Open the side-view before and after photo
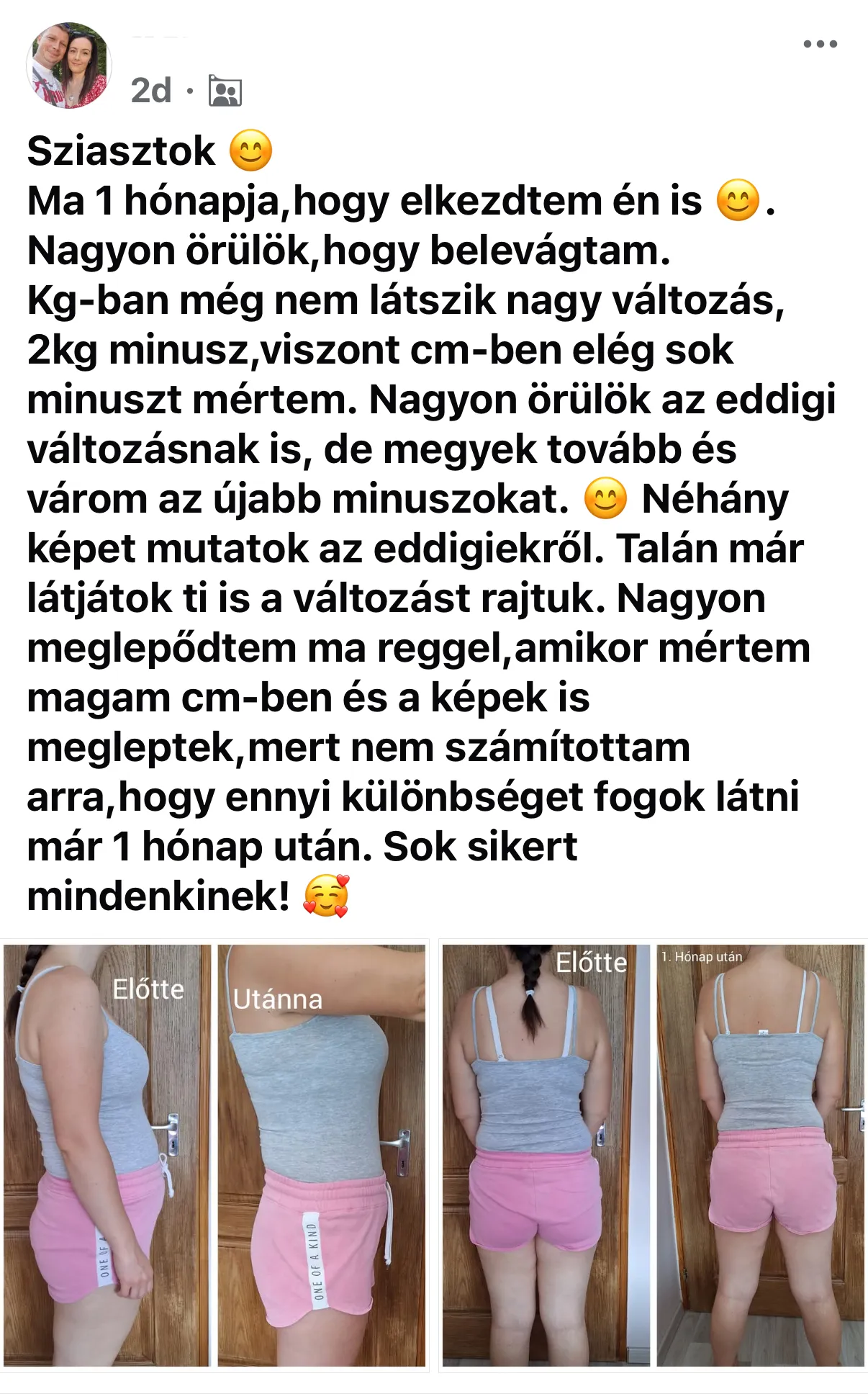This screenshot has width=868, height=1394. click(x=214, y=1155)
